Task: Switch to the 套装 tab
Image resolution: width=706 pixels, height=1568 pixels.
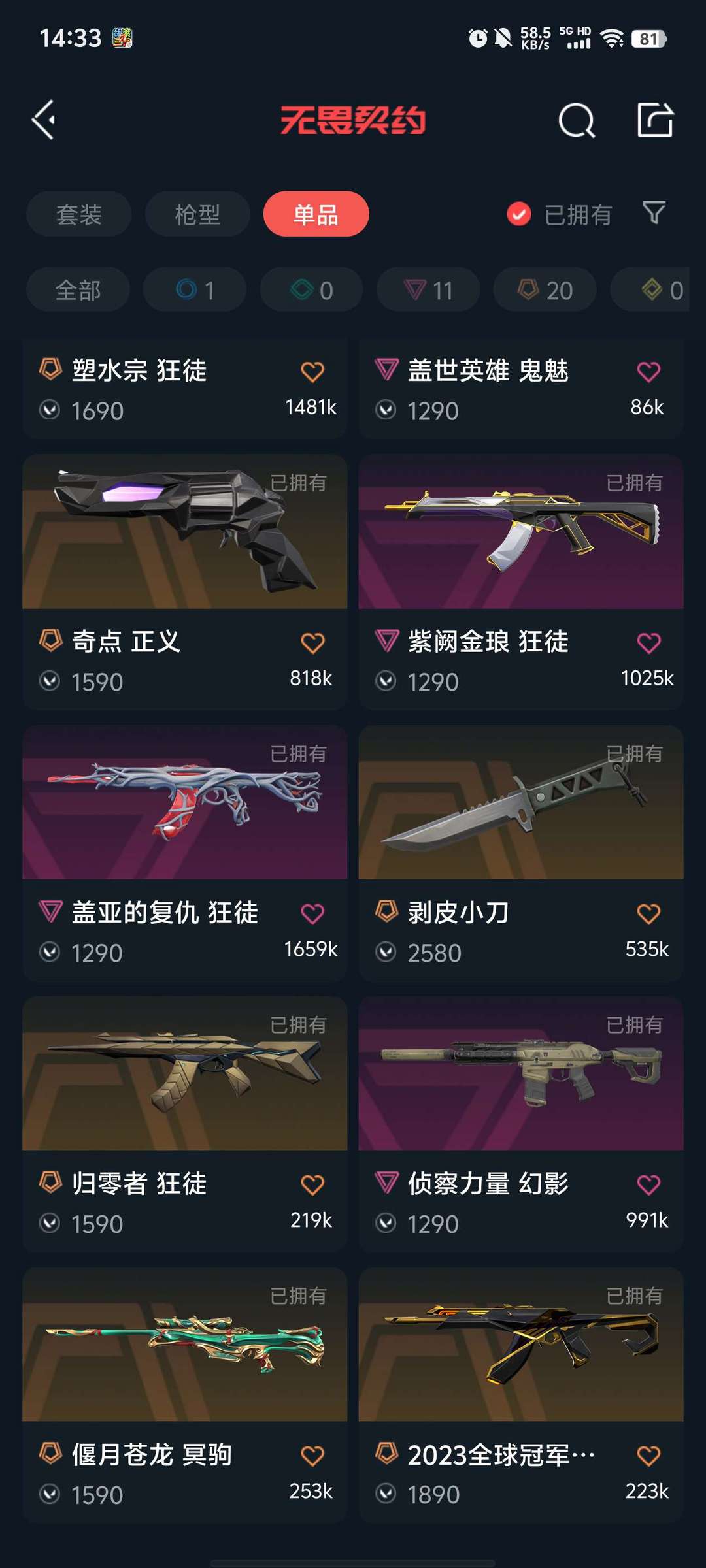Action: (x=79, y=214)
